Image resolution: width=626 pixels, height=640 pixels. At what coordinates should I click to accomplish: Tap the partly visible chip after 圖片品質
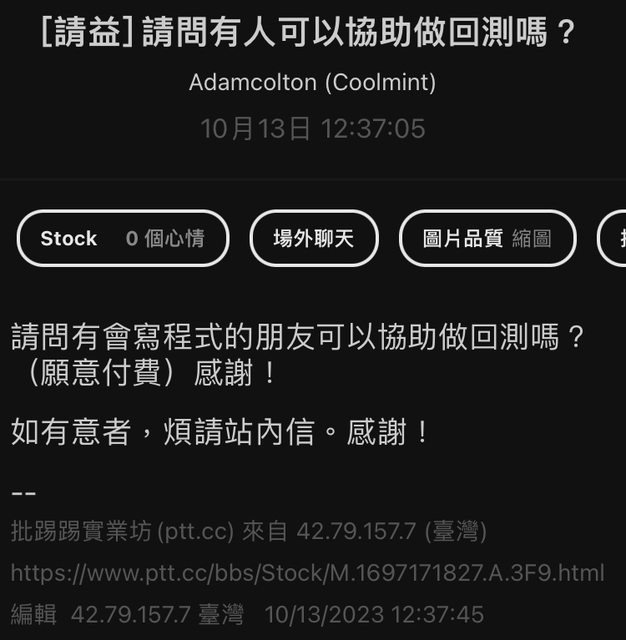tap(614, 238)
